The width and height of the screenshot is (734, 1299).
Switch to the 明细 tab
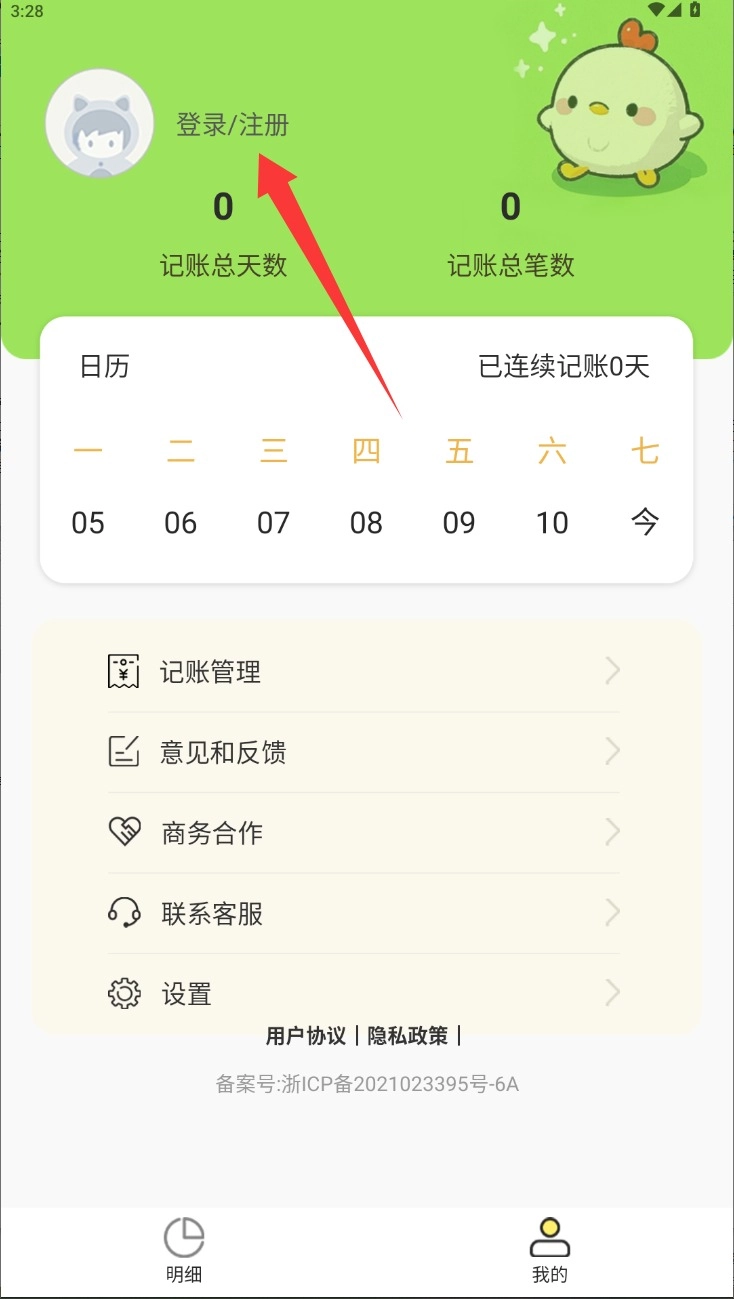(184, 1250)
